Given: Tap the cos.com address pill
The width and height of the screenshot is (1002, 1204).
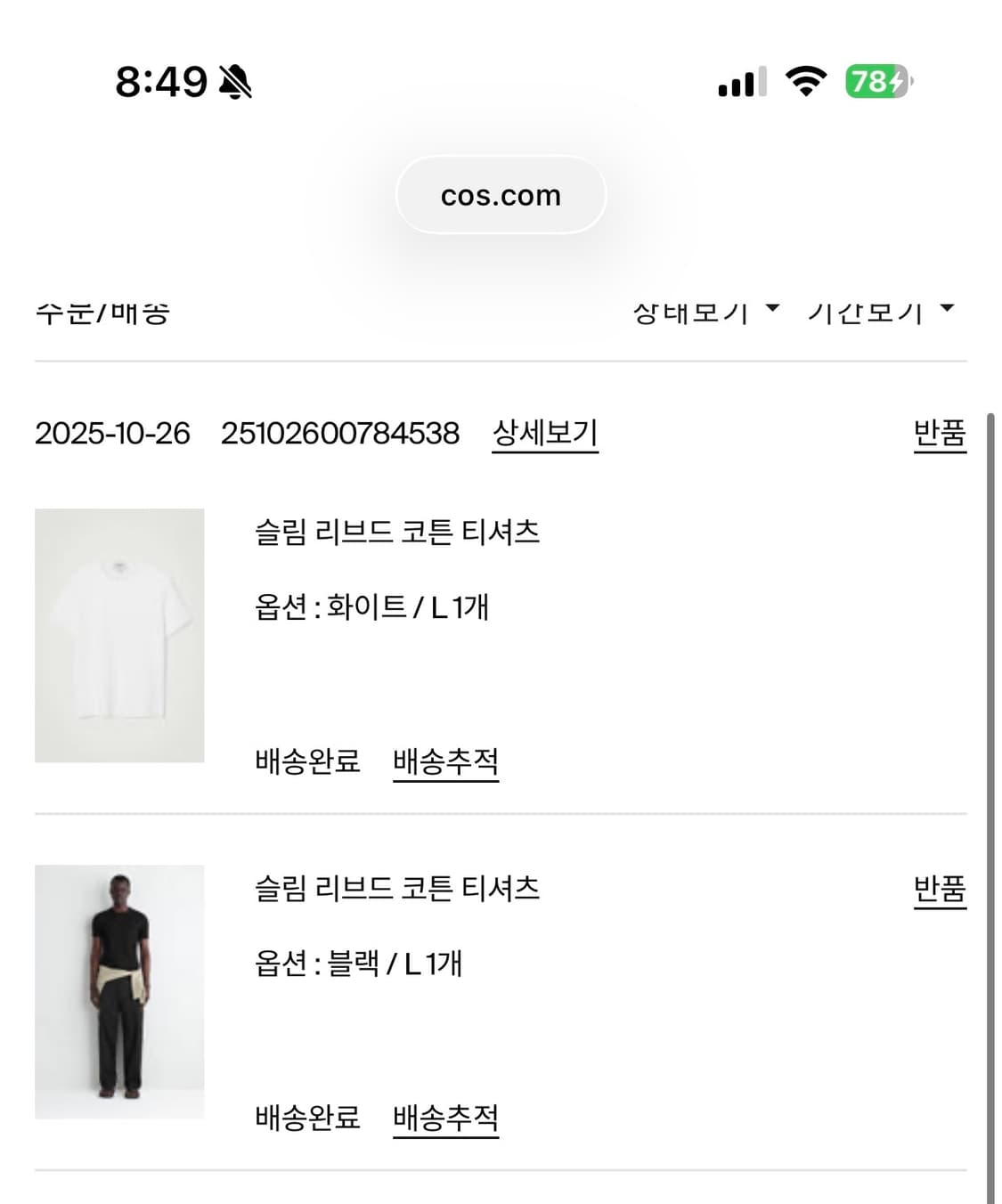Looking at the screenshot, I should pyautogui.click(x=500, y=195).
